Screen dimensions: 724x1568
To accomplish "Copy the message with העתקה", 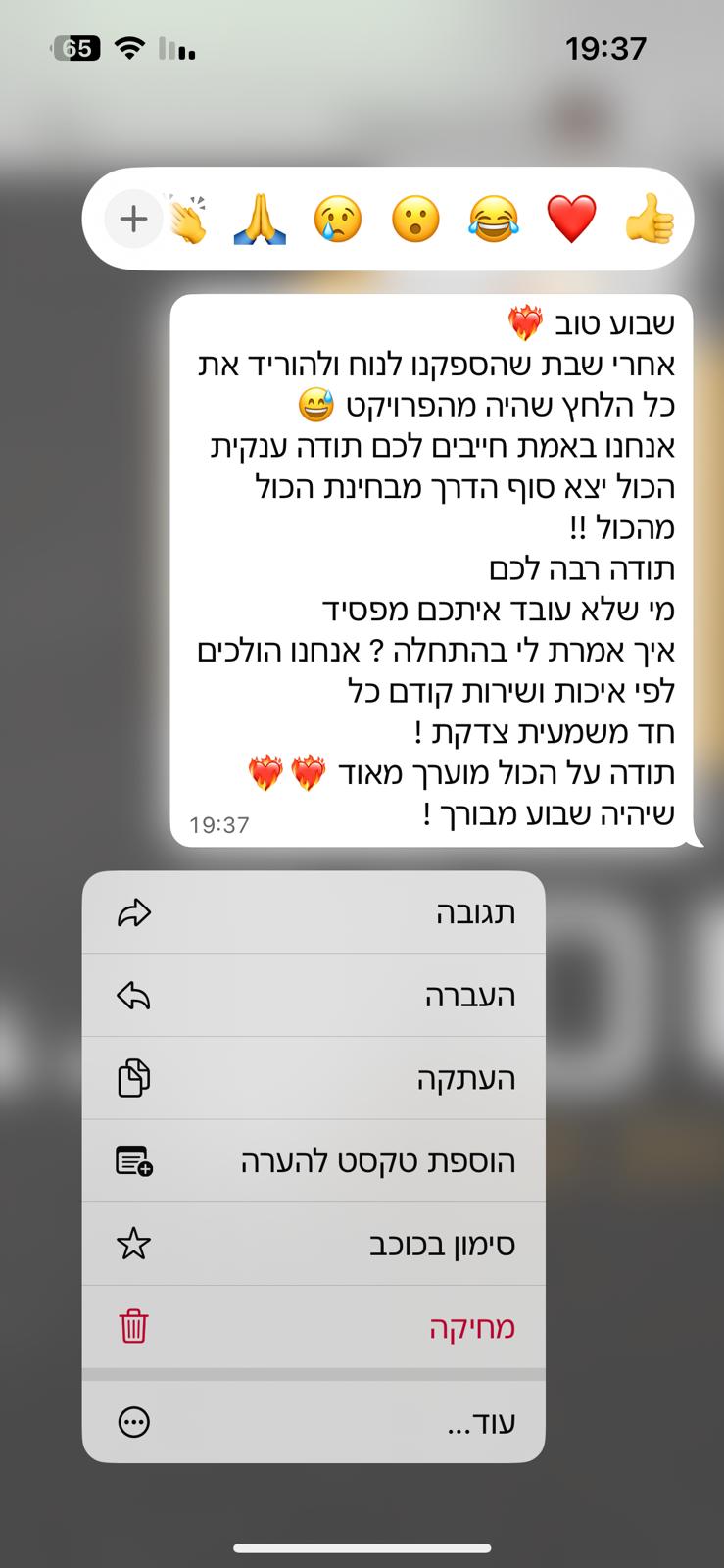I will point(314,1078).
